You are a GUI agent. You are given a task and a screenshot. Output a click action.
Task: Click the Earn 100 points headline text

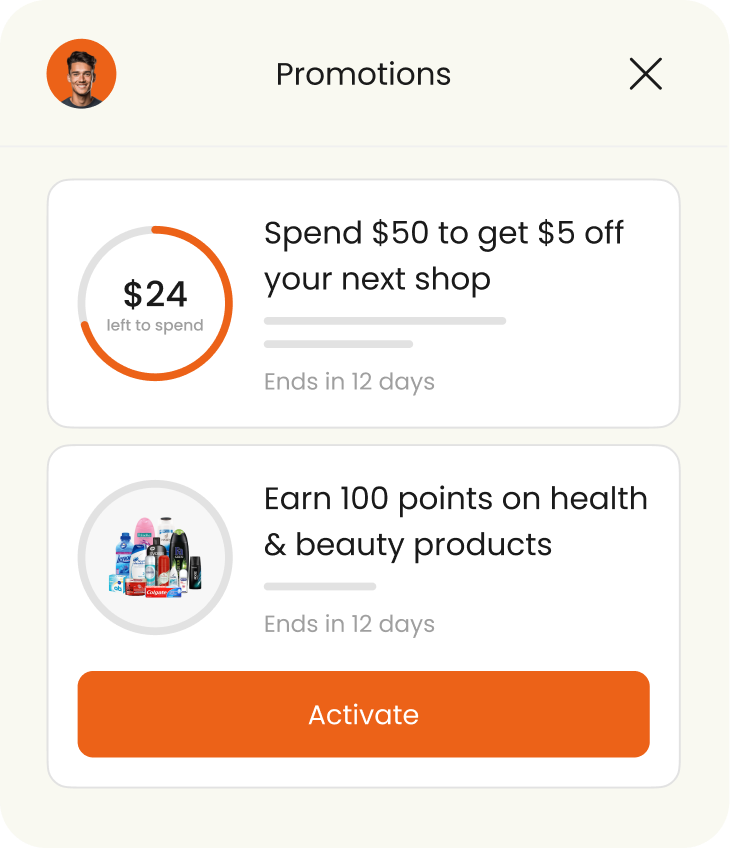point(455,521)
